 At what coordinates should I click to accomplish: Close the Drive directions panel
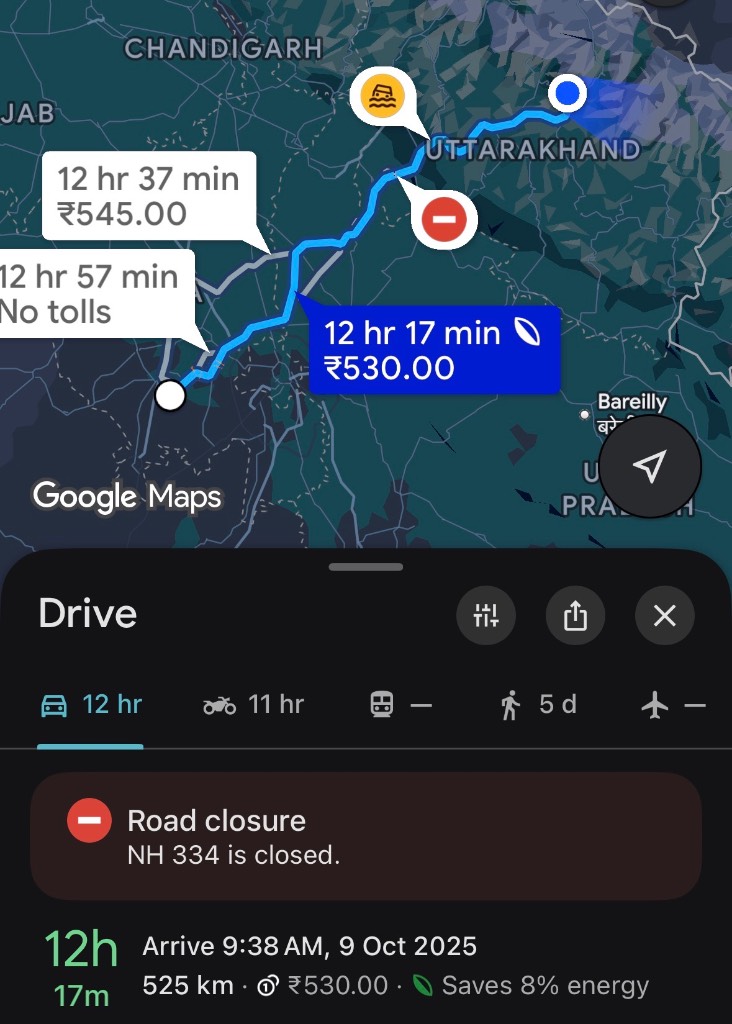pyautogui.click(x=664, y=615)
